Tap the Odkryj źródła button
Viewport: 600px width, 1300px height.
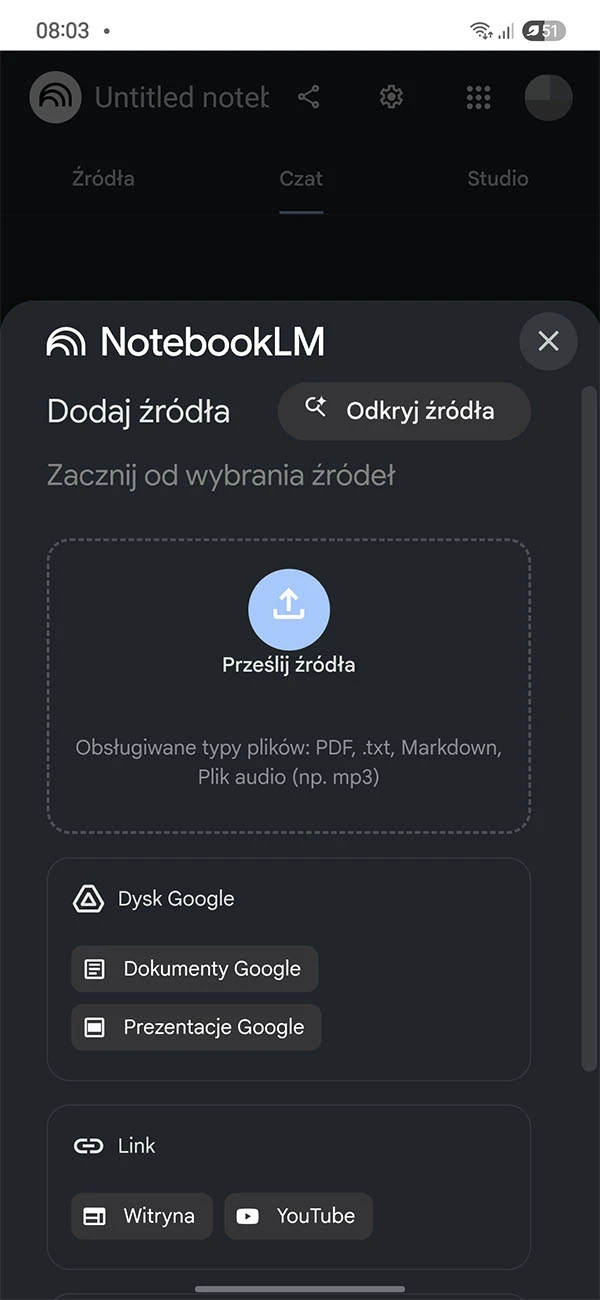(x=404, y=411)
